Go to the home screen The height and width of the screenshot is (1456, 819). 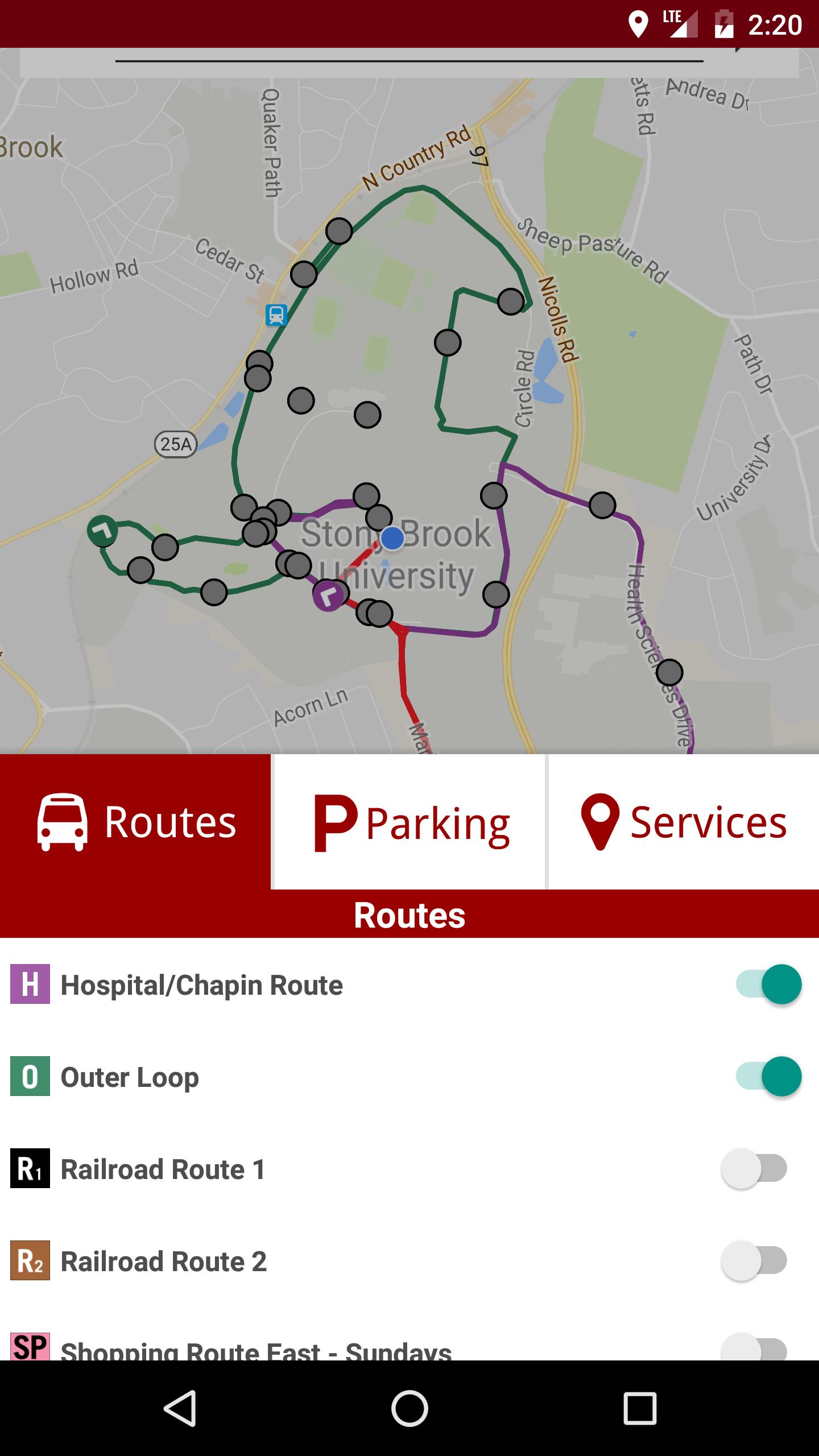click(409, 1409)
